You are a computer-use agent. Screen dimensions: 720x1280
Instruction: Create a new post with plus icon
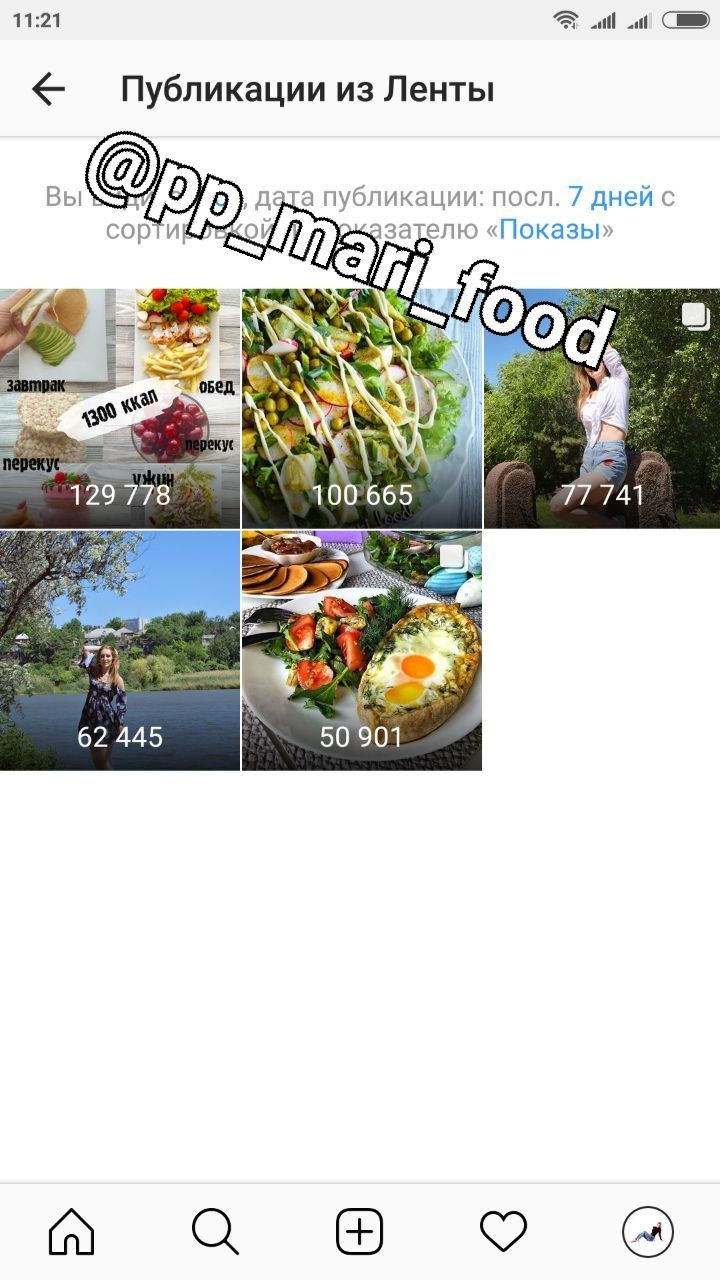pyautogui.click(x=359, y=1231)
